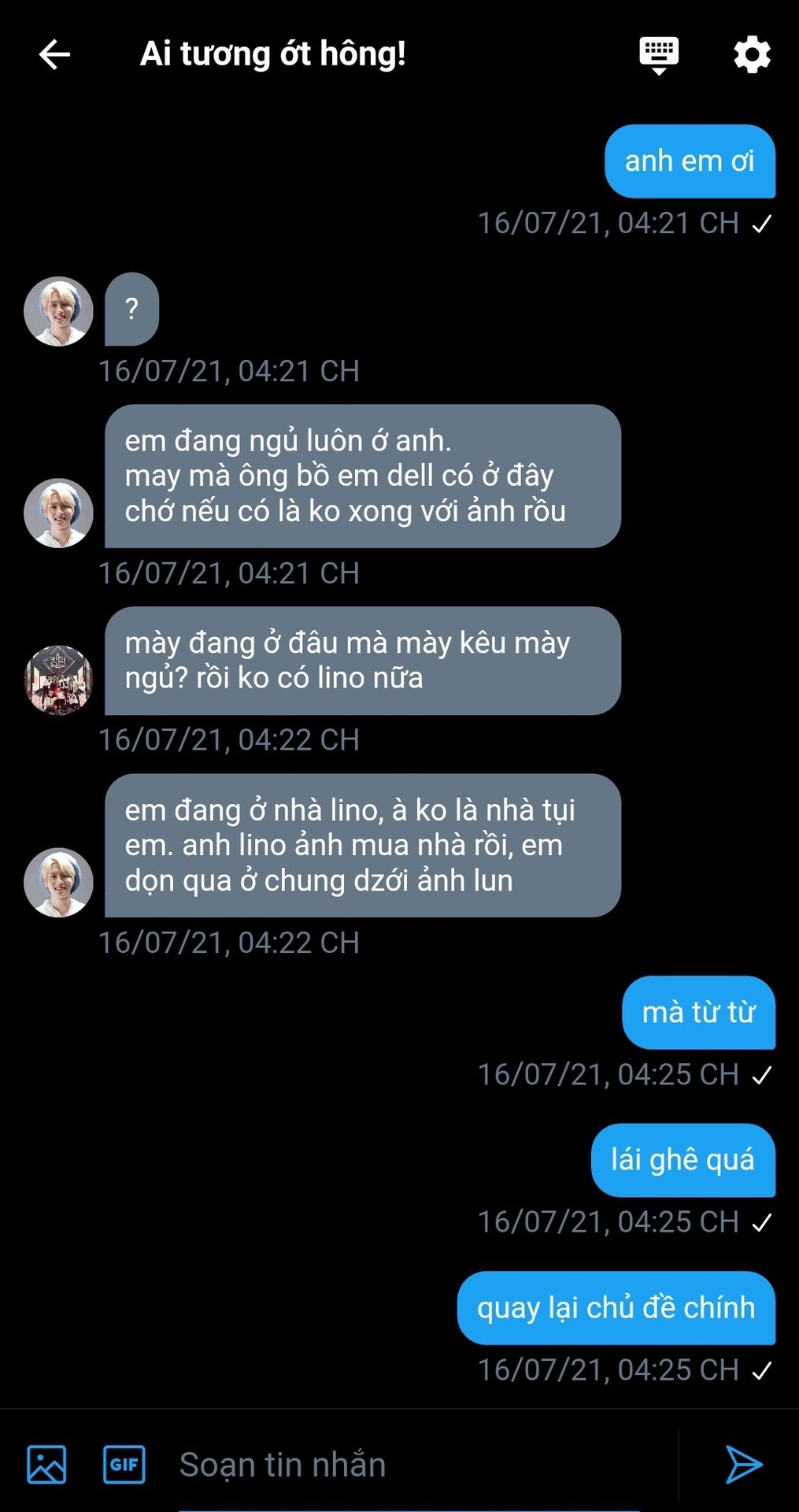This screenshot has height=1512, width=799.
Task: Open chat settings gear
Action: (x=752, y=54)
